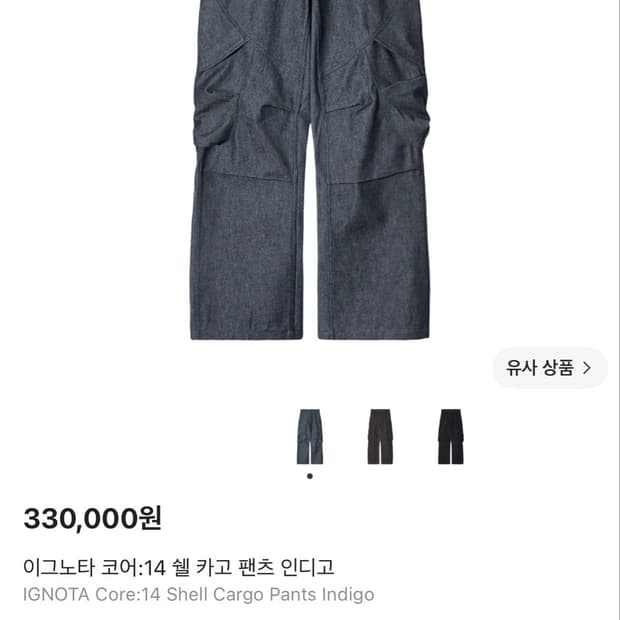
Task: Select the black color variant thumbnail
Action: click(x=451, y=437)
